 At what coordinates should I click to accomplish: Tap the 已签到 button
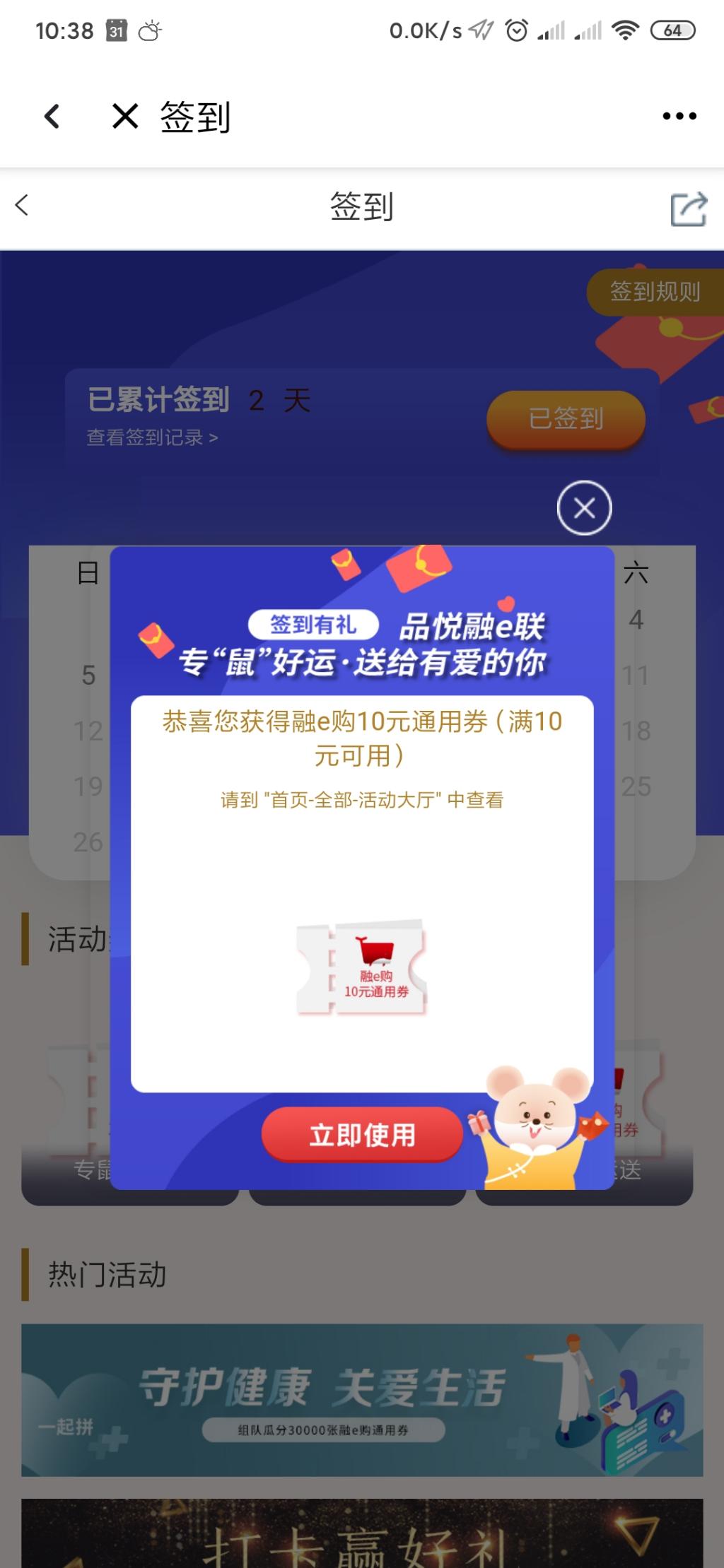tap(566, 419)
